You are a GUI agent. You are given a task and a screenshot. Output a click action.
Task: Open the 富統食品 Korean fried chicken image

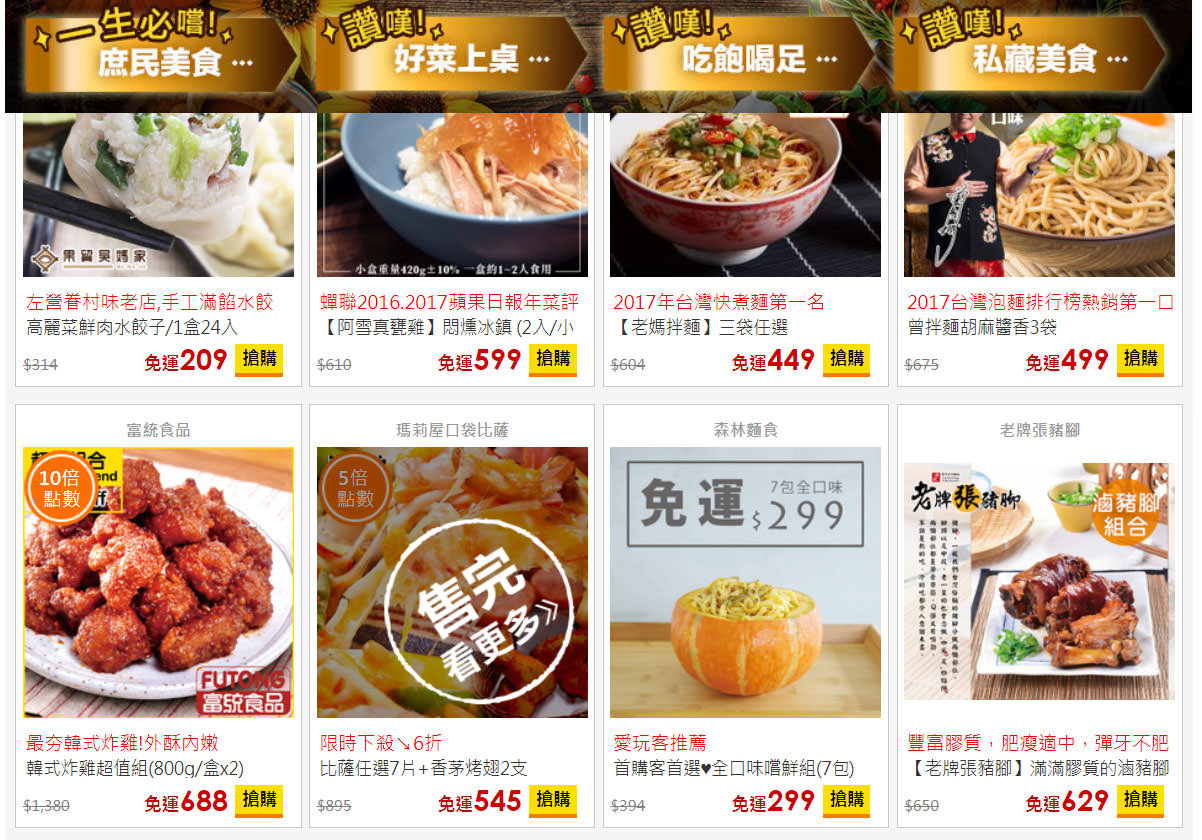[158, 582]
